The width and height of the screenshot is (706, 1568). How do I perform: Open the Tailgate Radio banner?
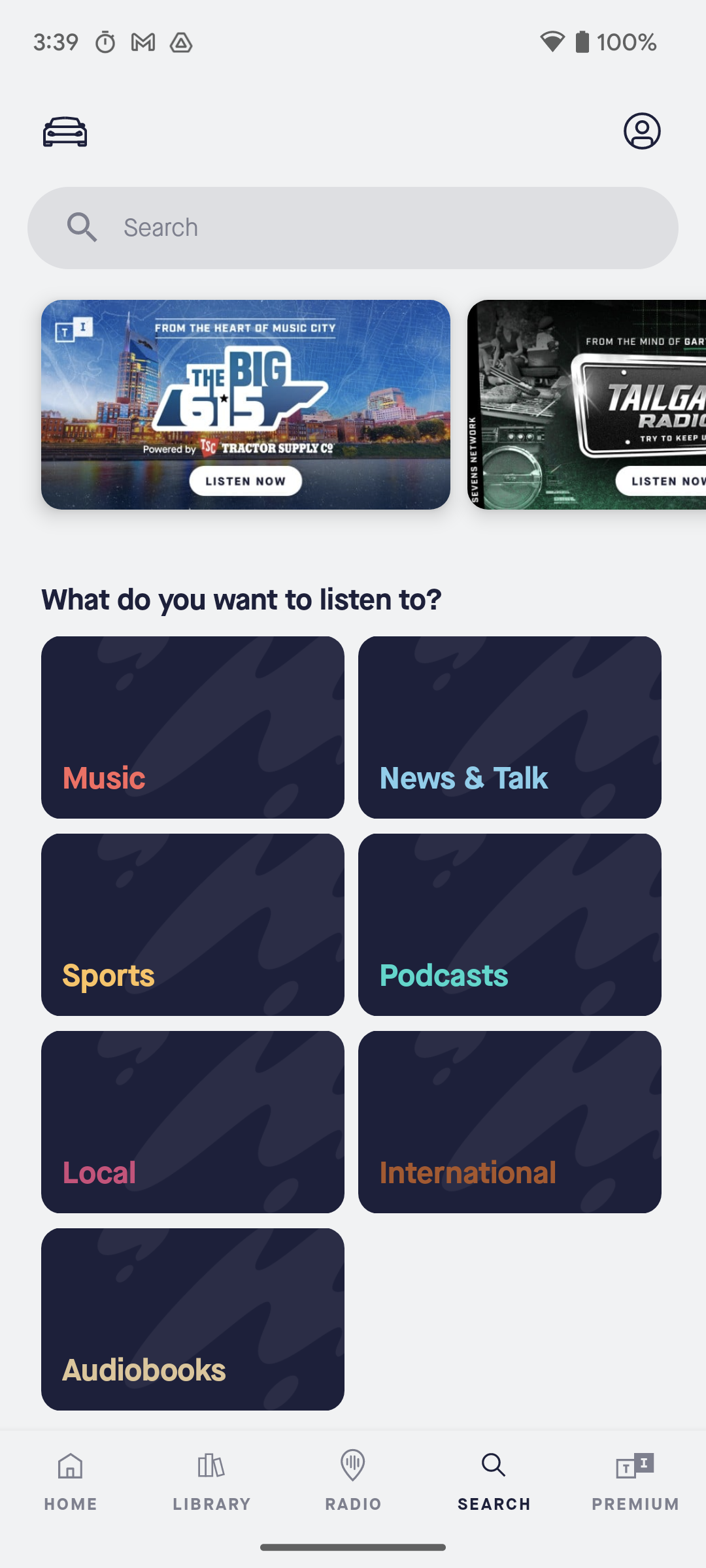tap(586, 404)
